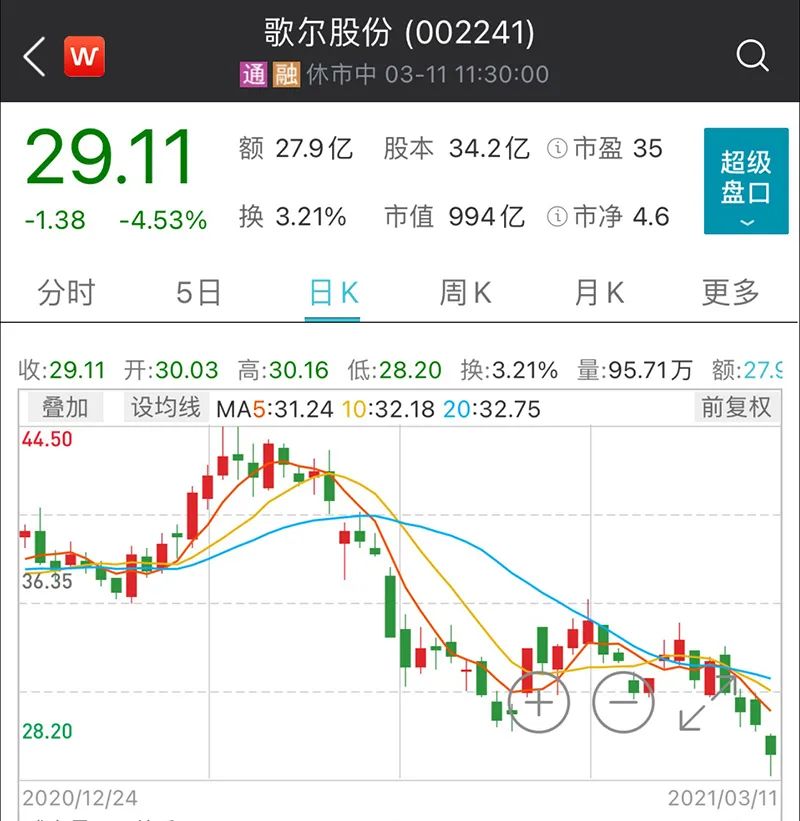This screenshot has height=821, width=800.
Task: Switch to the 分时 tab
Action: click(x=66, y=293)
